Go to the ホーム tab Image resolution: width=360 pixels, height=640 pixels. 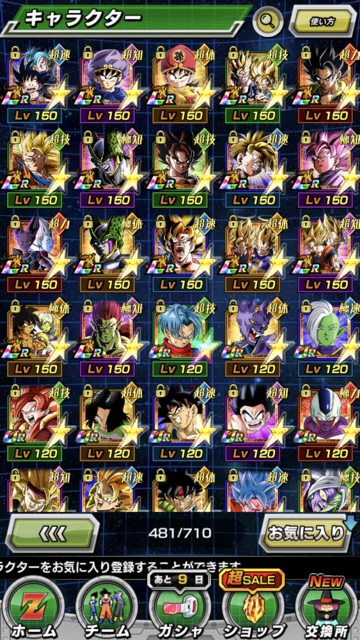click(x=34, y=607)
